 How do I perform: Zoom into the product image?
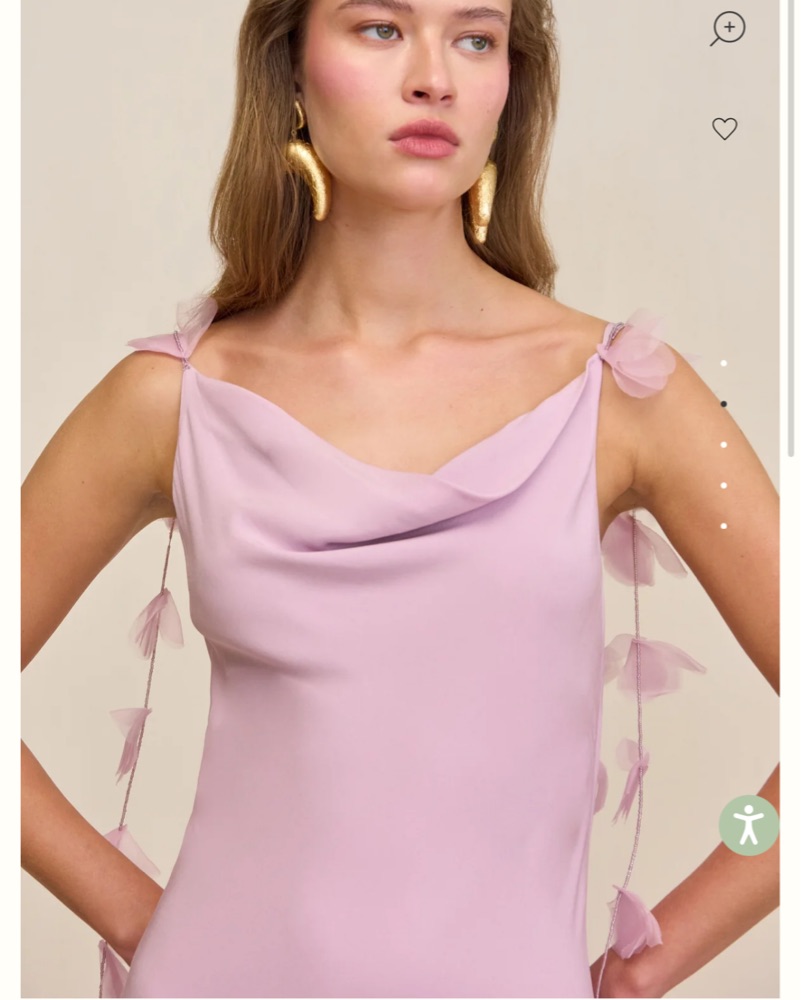click(x=728, y=28)
